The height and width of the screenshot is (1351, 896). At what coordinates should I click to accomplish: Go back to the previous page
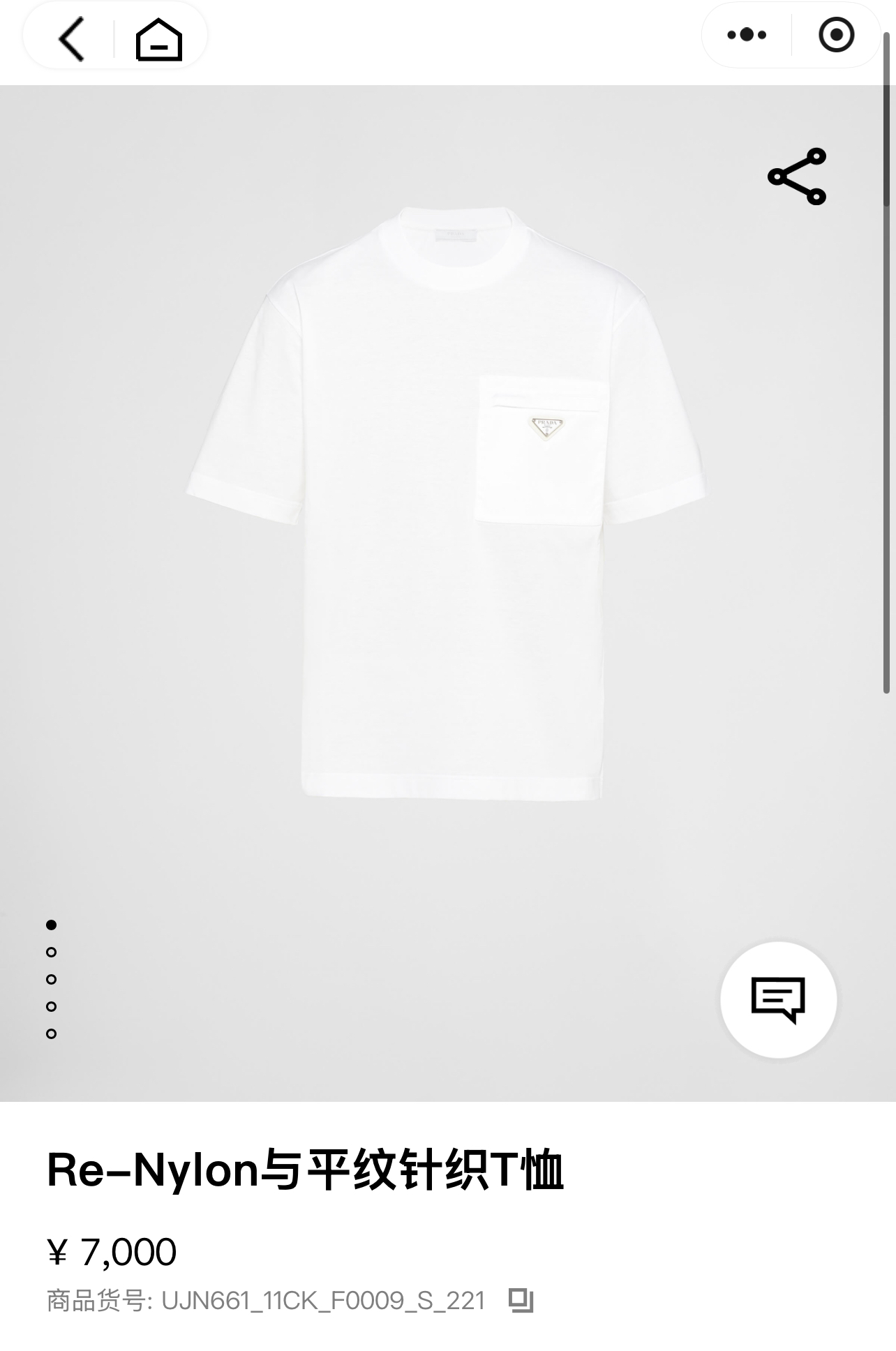pos(71,38)
